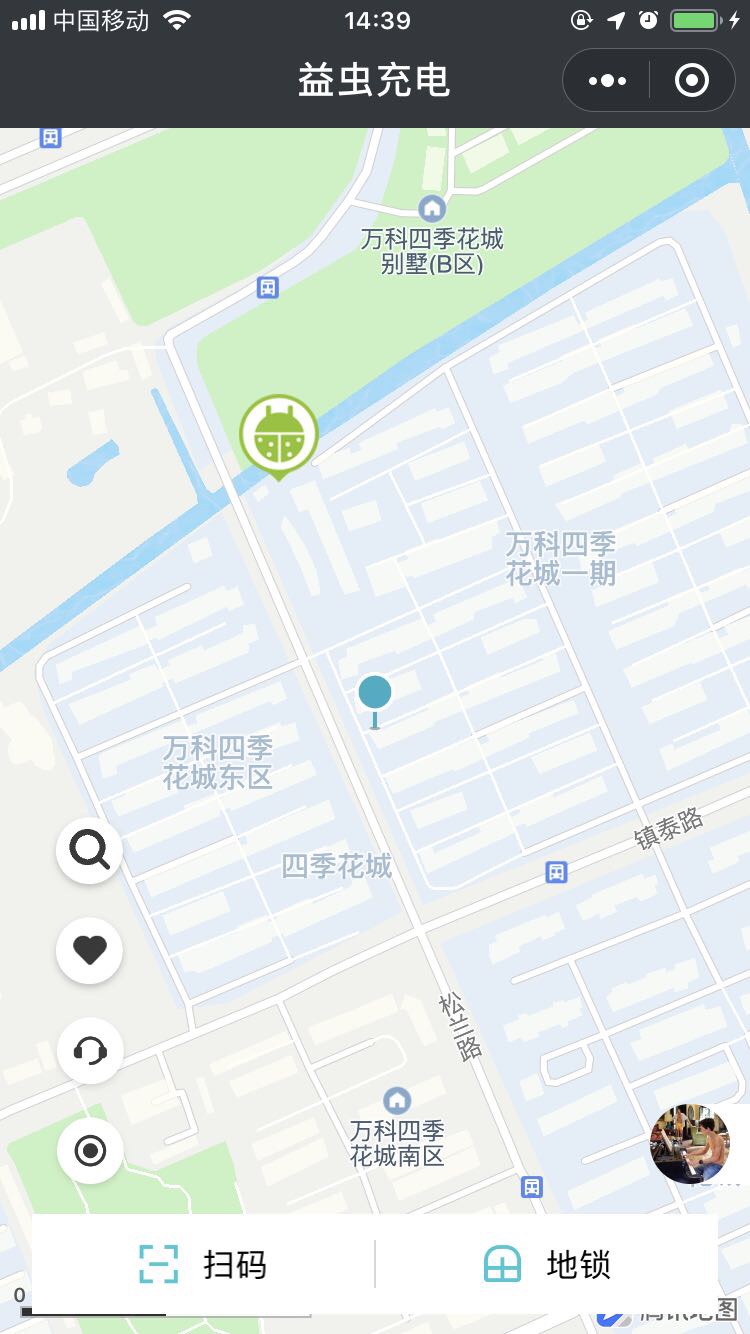750x1334 pixels.
Task: Recenter map to my location
Action: point(90,1151)
